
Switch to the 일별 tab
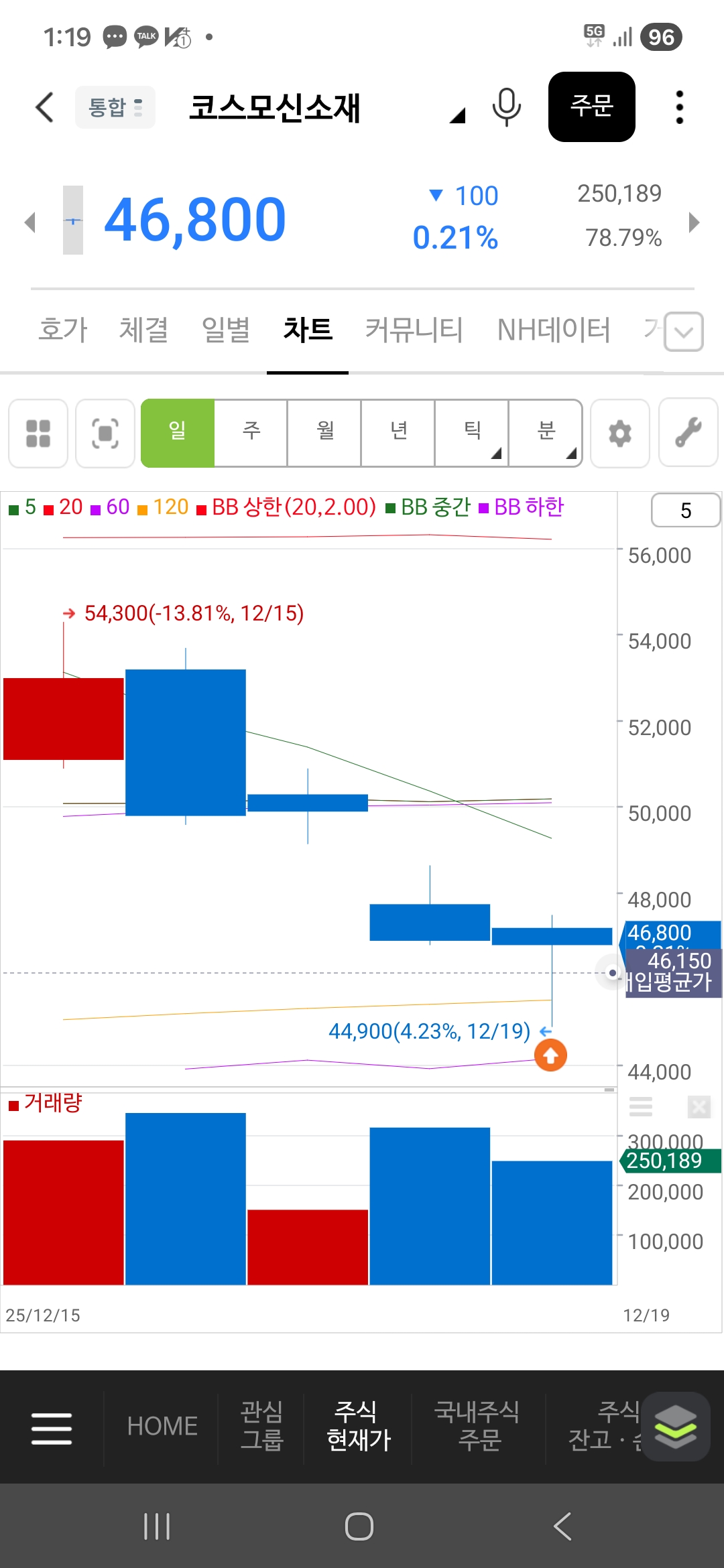coord(226,330)
